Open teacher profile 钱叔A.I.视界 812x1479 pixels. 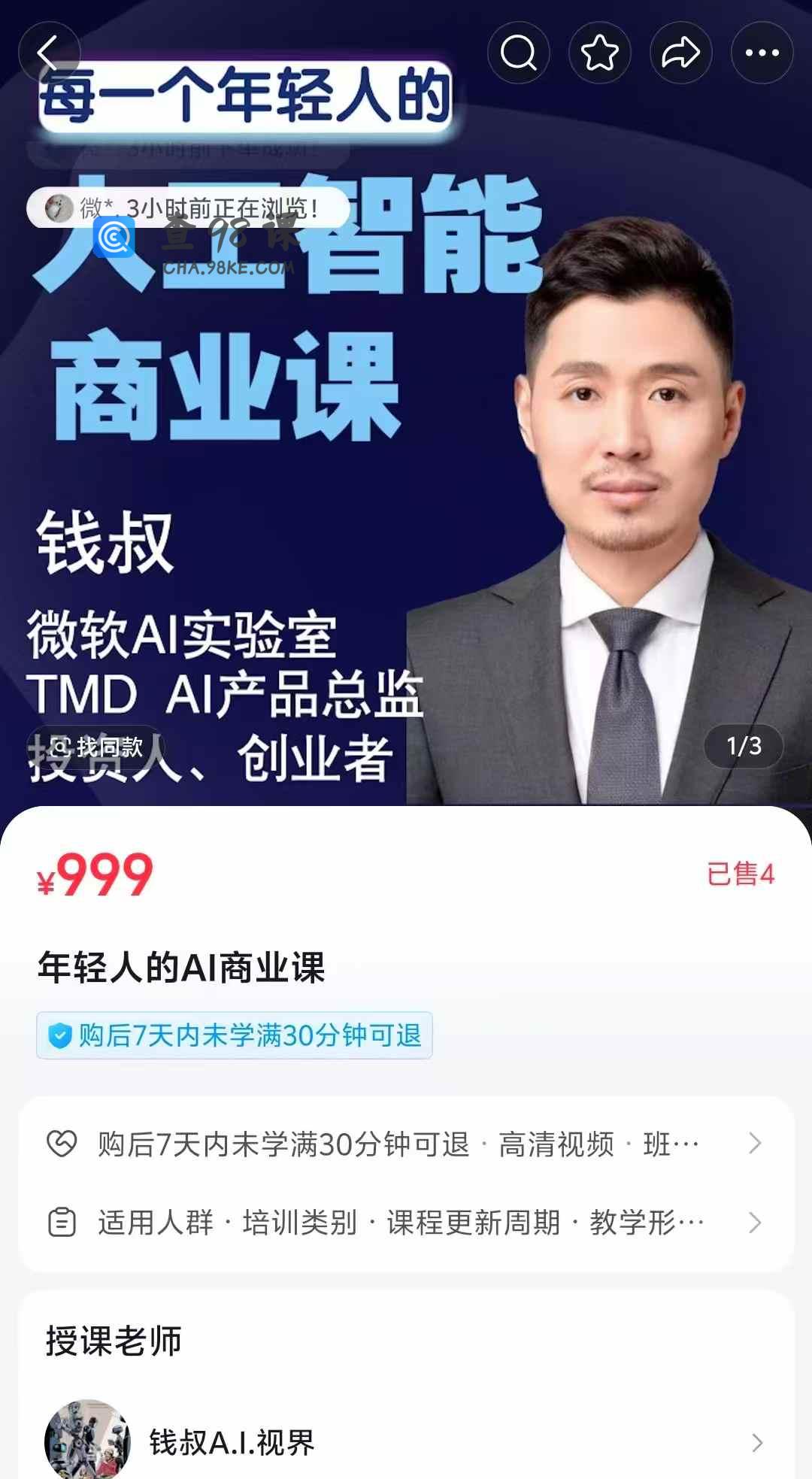click(x=406, y=1442)
